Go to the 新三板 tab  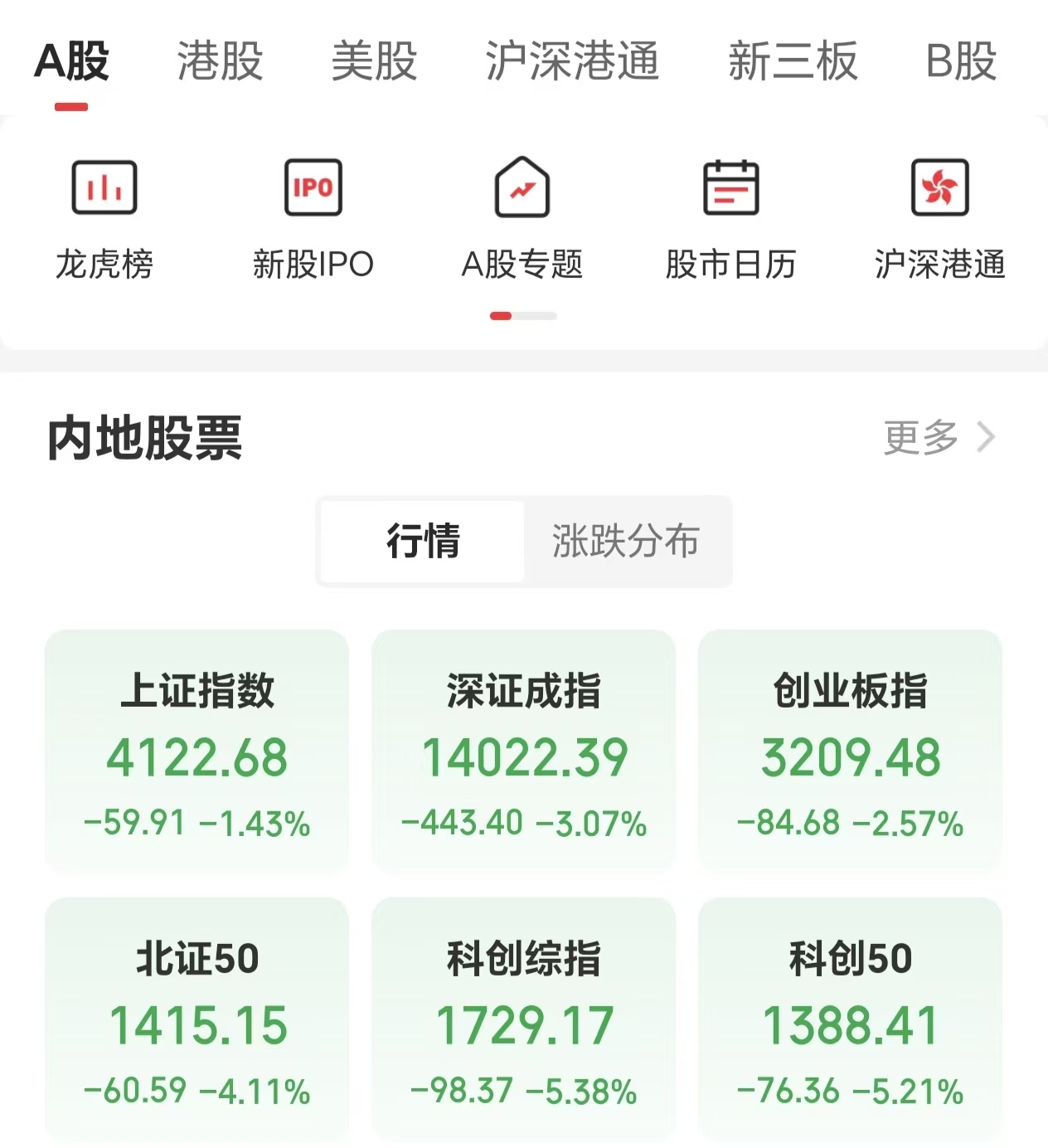pos(793,61)
